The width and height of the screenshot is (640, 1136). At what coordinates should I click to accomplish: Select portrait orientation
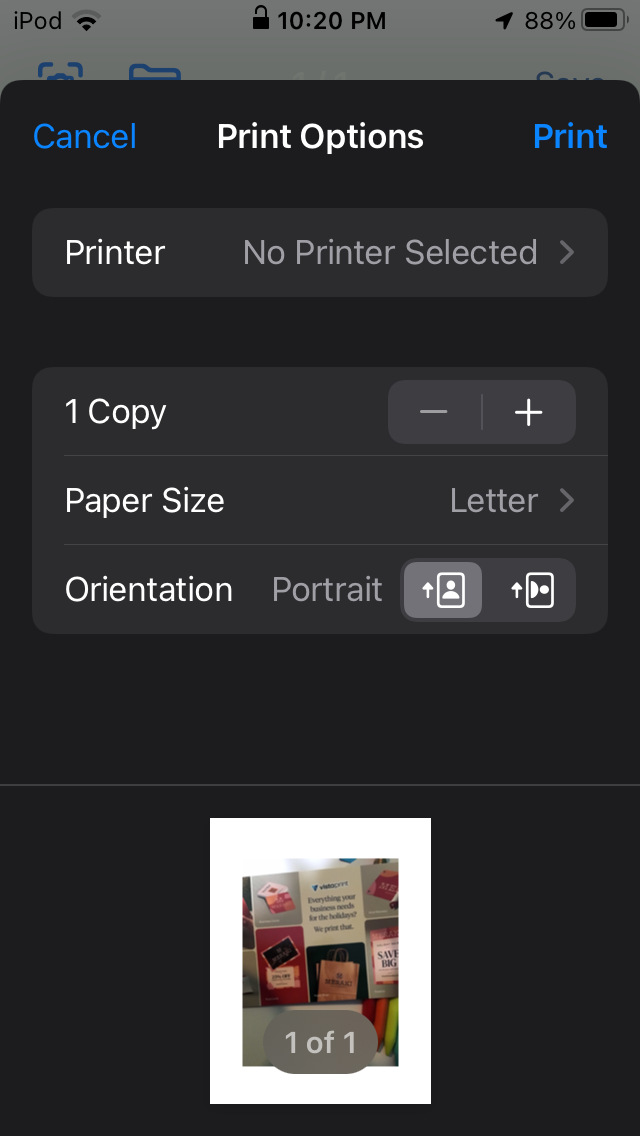click(443, 590)
